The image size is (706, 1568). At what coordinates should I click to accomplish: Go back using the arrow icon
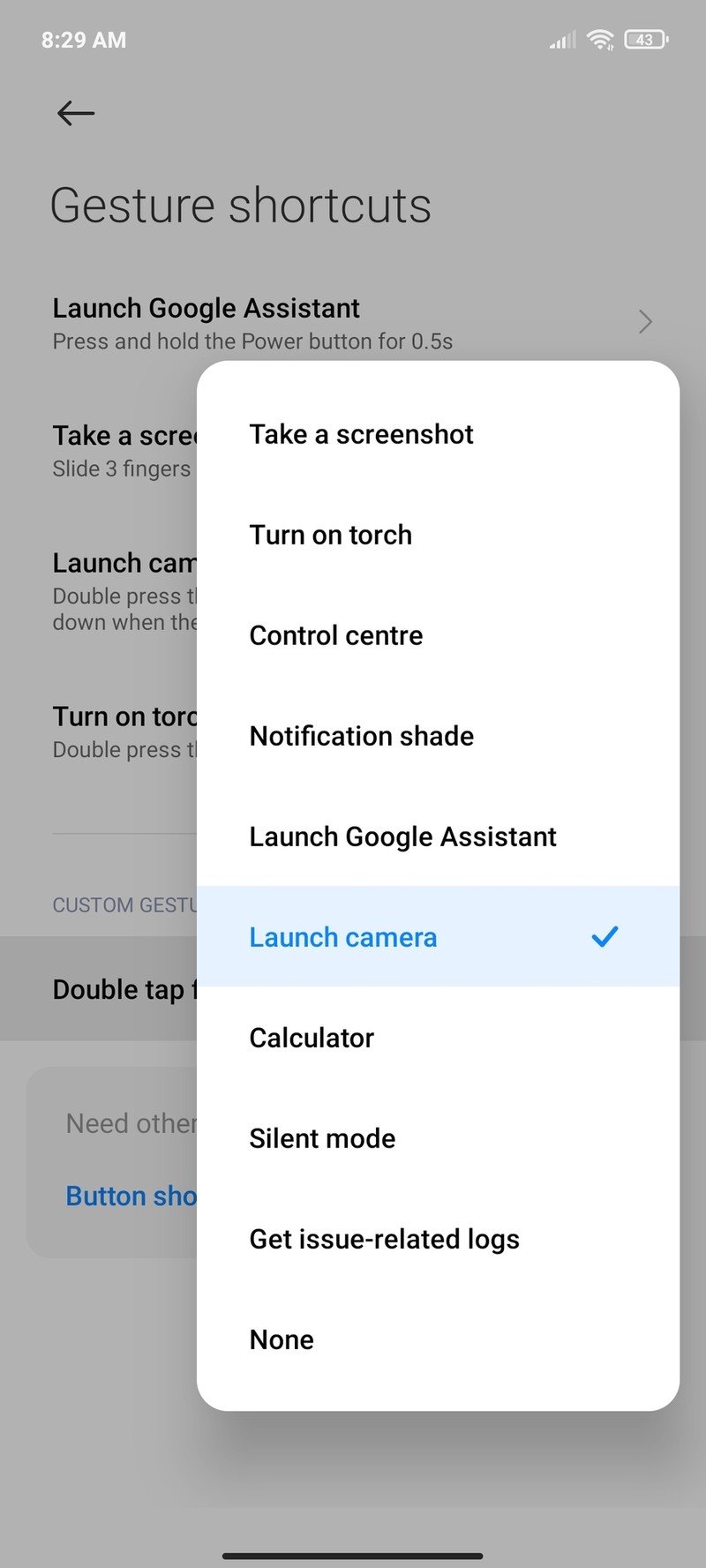[76, 113]
